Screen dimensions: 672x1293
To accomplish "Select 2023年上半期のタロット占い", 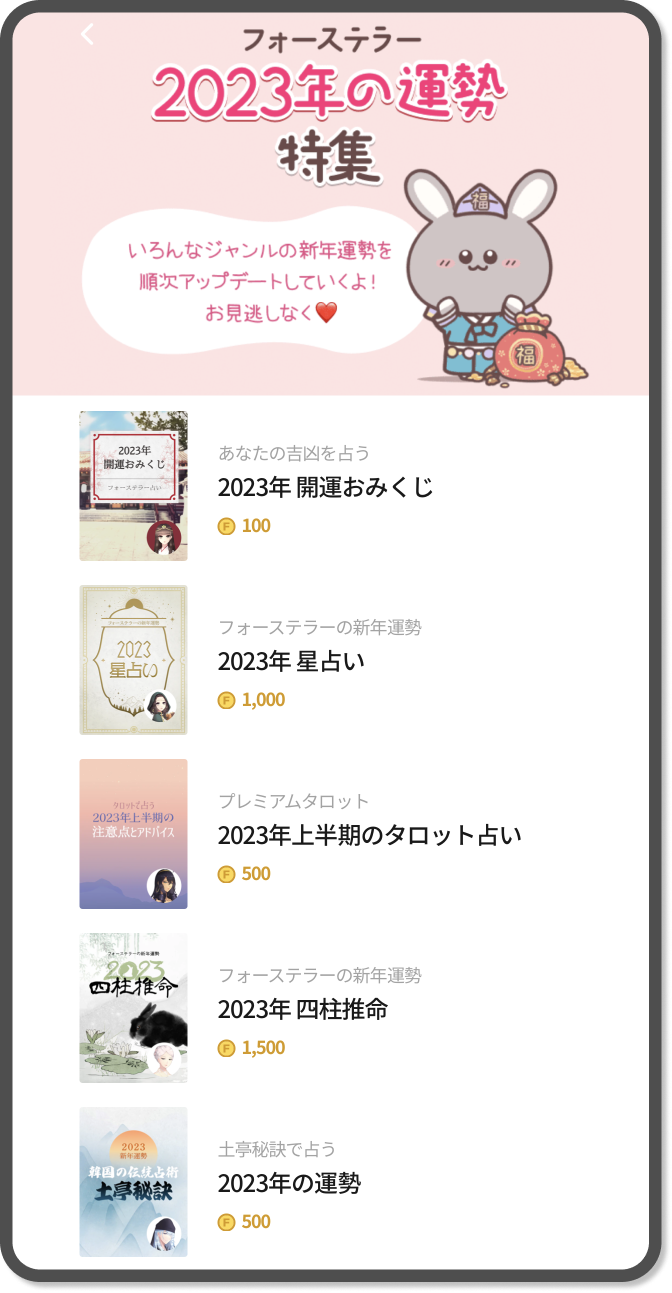I will (369, 835).
